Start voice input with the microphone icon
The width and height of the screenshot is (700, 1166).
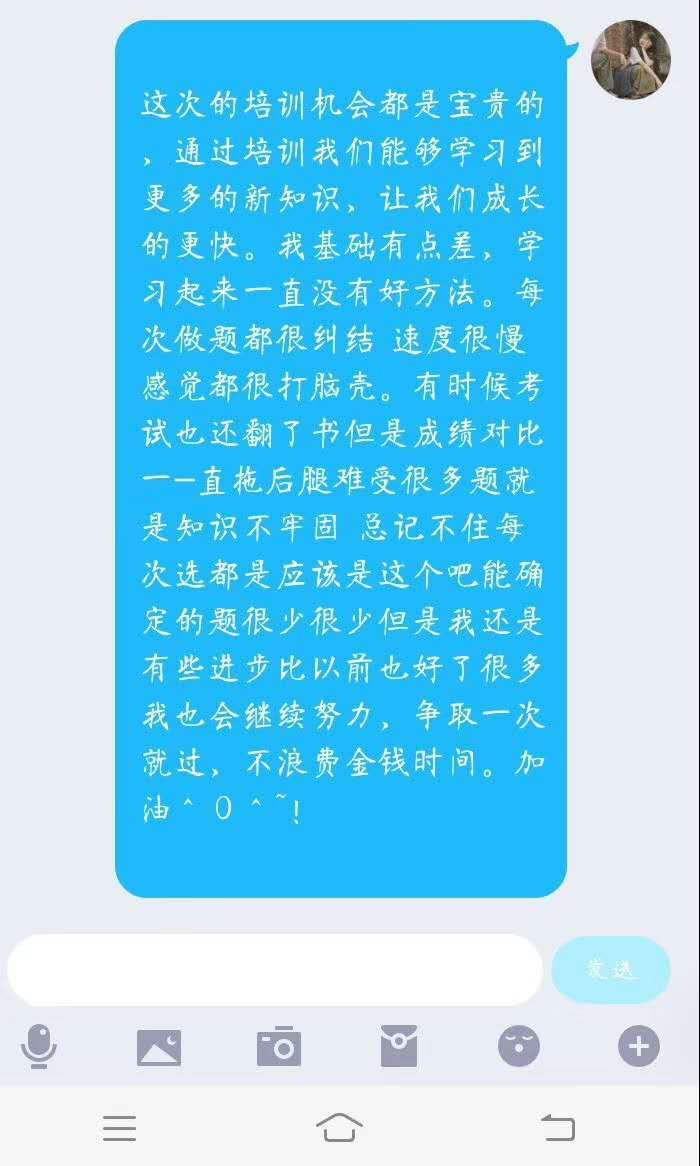tap(39, 1047)
